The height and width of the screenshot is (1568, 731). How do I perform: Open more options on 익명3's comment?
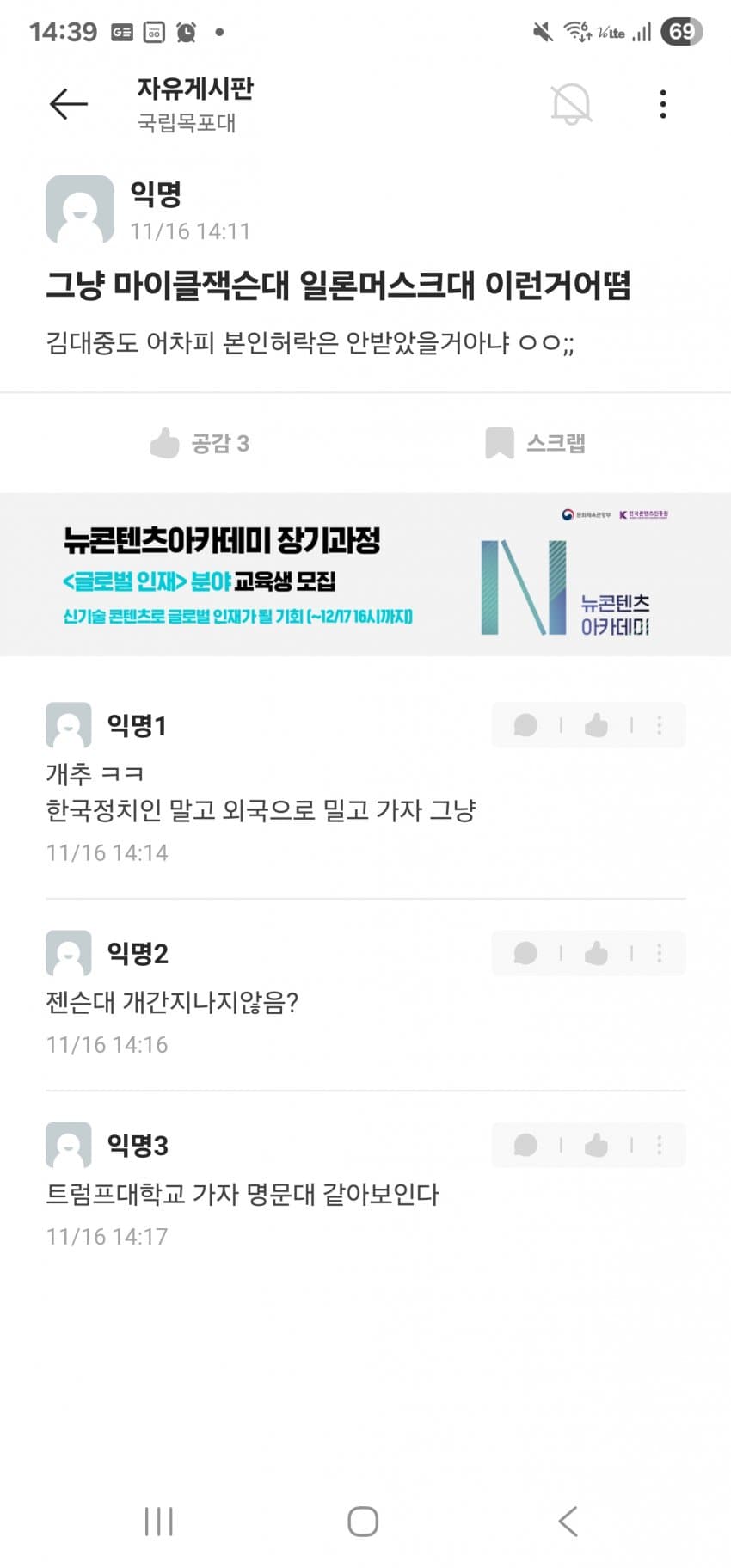tap(660, 1145)
